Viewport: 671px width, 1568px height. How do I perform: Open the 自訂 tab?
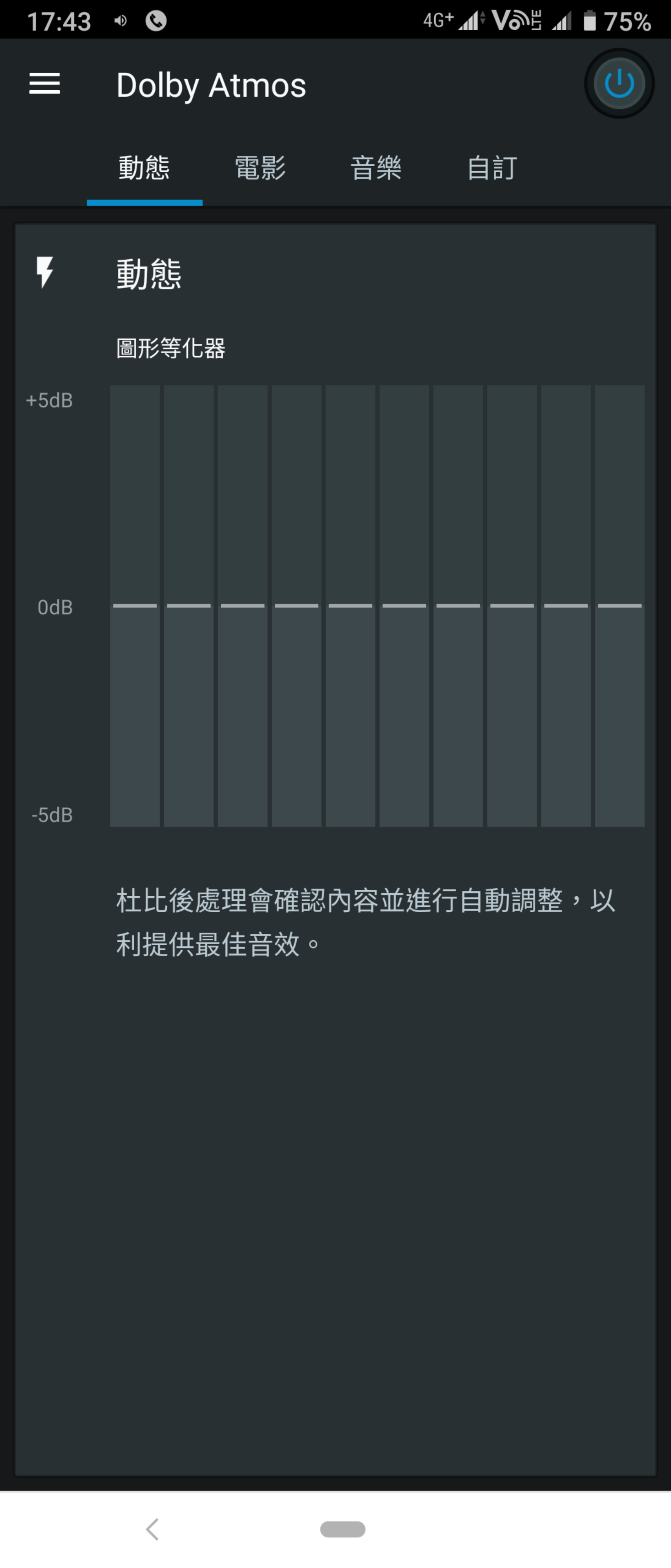(491, 169)
